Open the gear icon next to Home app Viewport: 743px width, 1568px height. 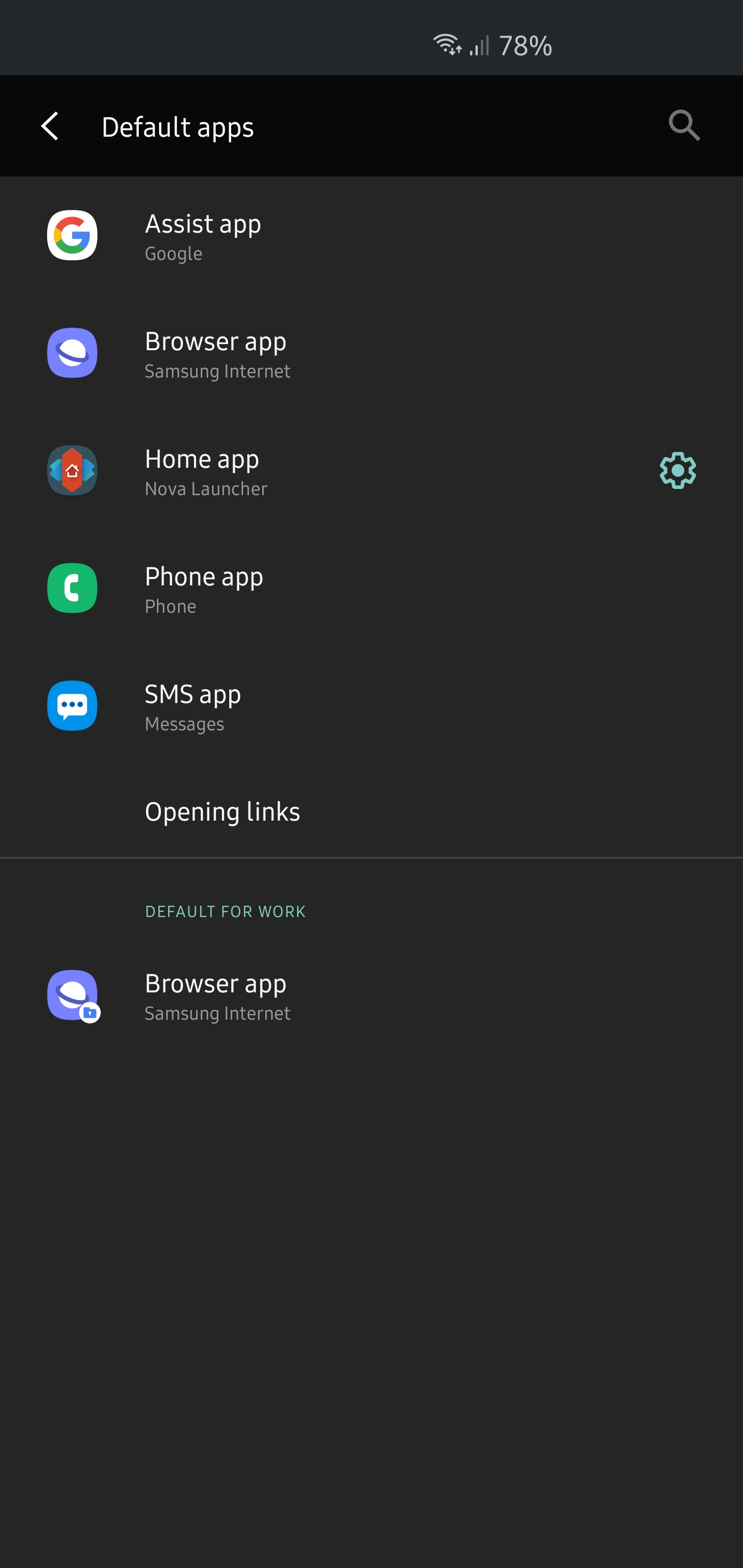(x=677, y=470)
